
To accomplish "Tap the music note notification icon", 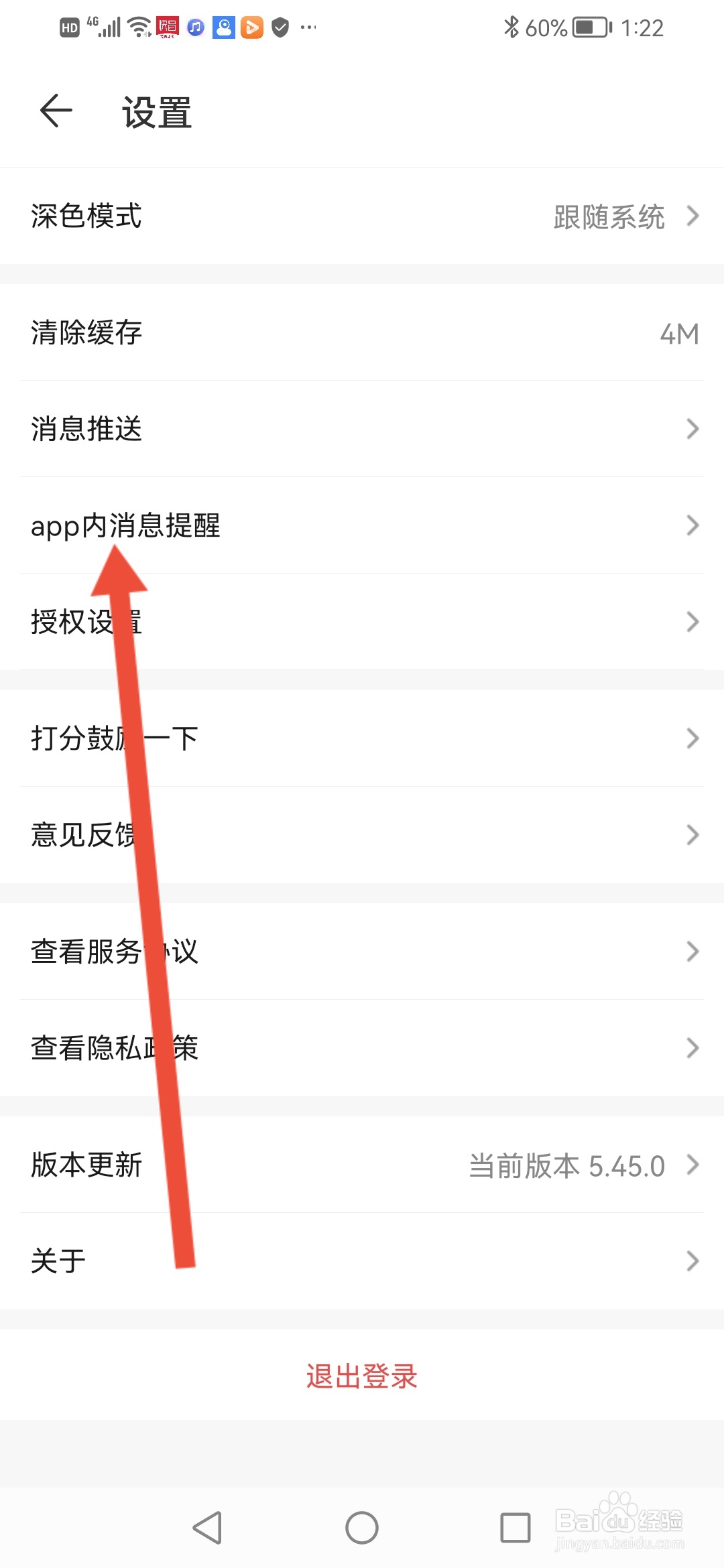I will point(195,26).
